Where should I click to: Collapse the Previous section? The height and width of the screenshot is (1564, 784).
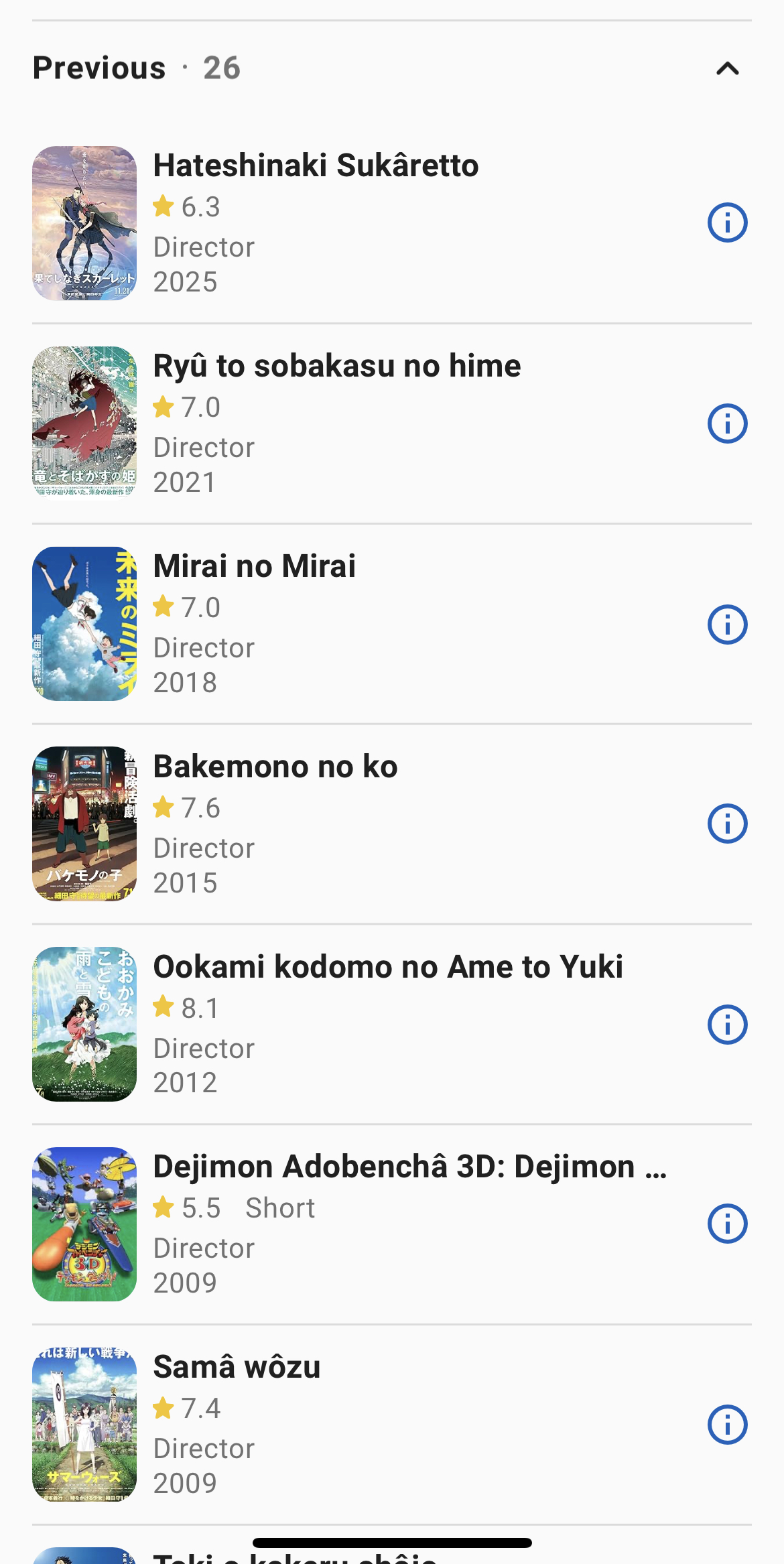click(727, 68)
